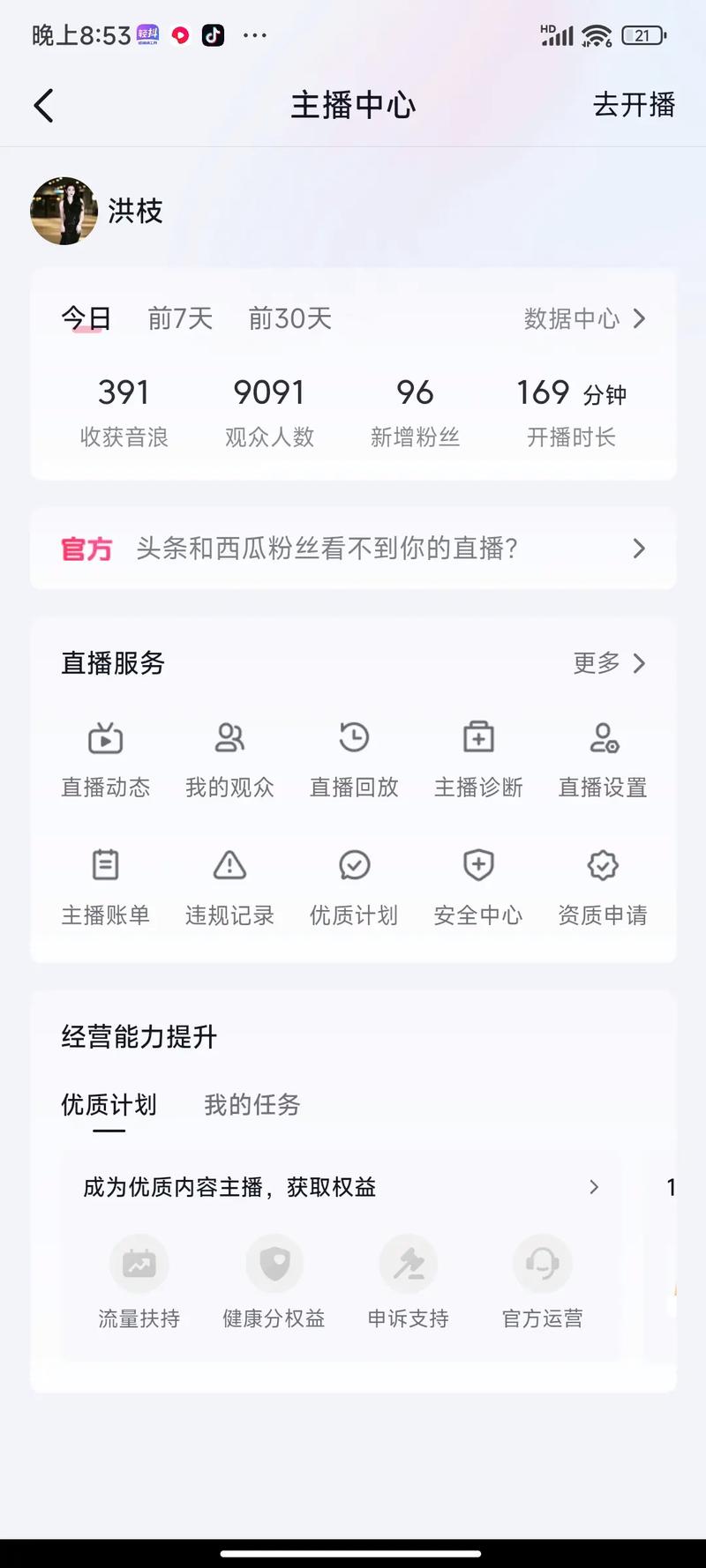This screenshot has width=706, height=1568.
Task: Open 洪枝's profile avatar
Action: [64, 212]
